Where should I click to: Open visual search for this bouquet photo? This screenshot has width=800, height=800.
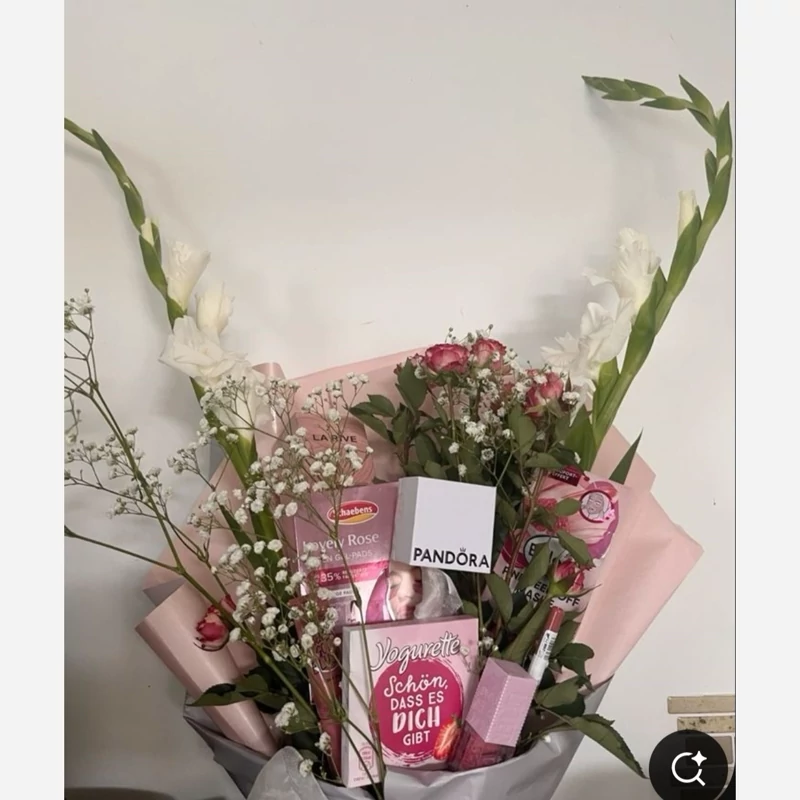[688, 767]
